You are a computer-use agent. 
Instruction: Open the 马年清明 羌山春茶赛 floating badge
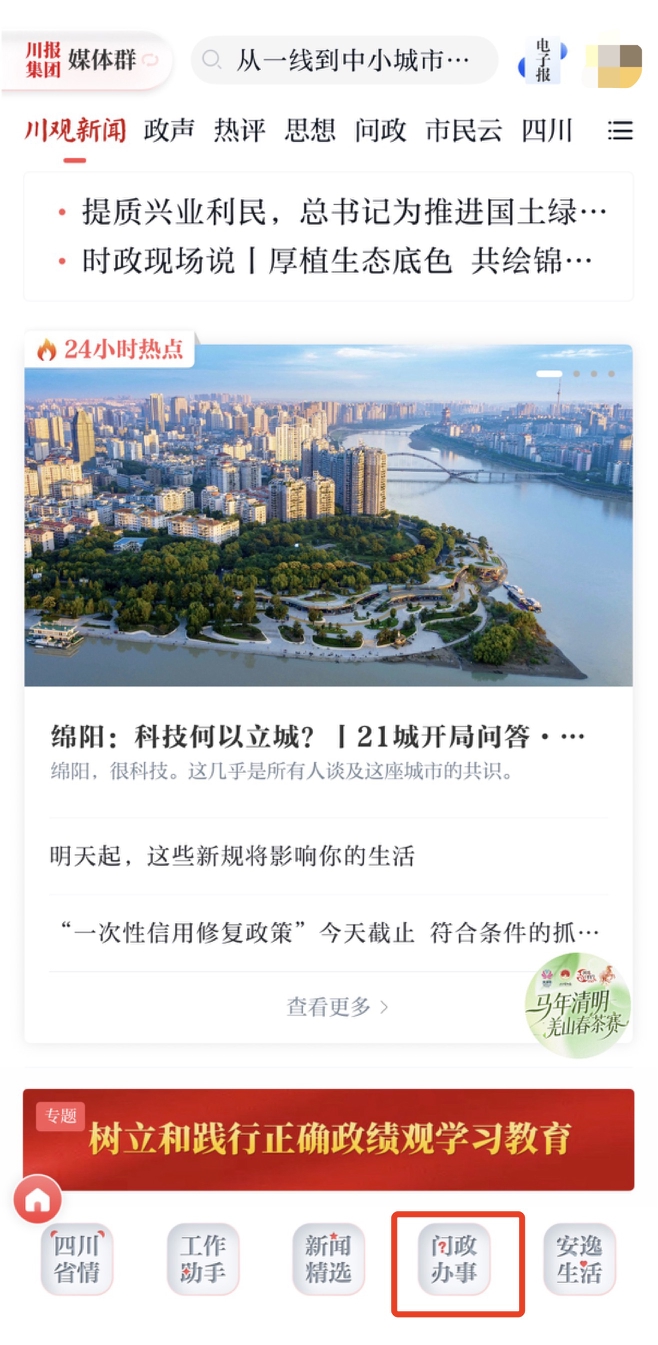click(x=578, y=1003)
